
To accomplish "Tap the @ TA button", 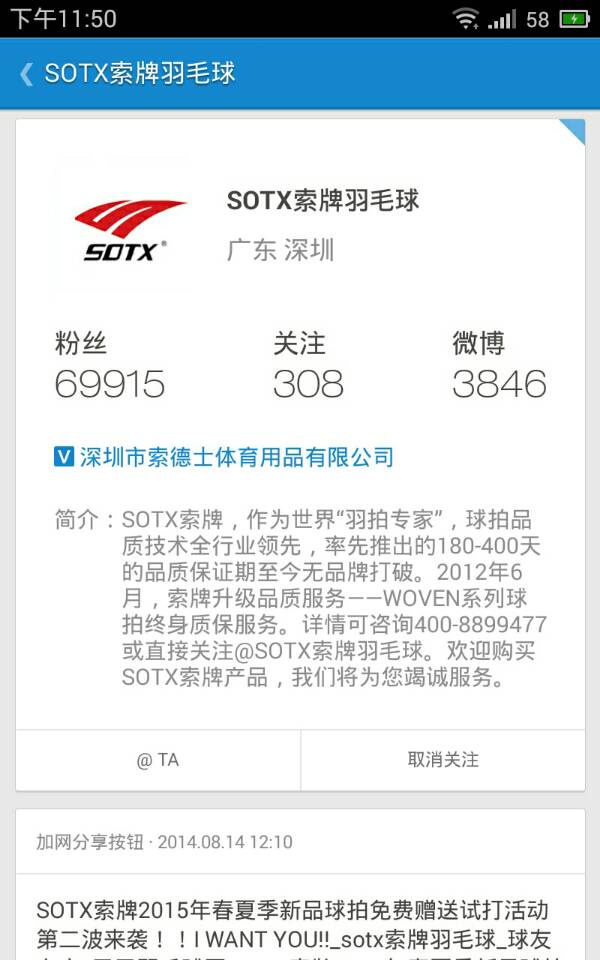I will click(158, 760).
